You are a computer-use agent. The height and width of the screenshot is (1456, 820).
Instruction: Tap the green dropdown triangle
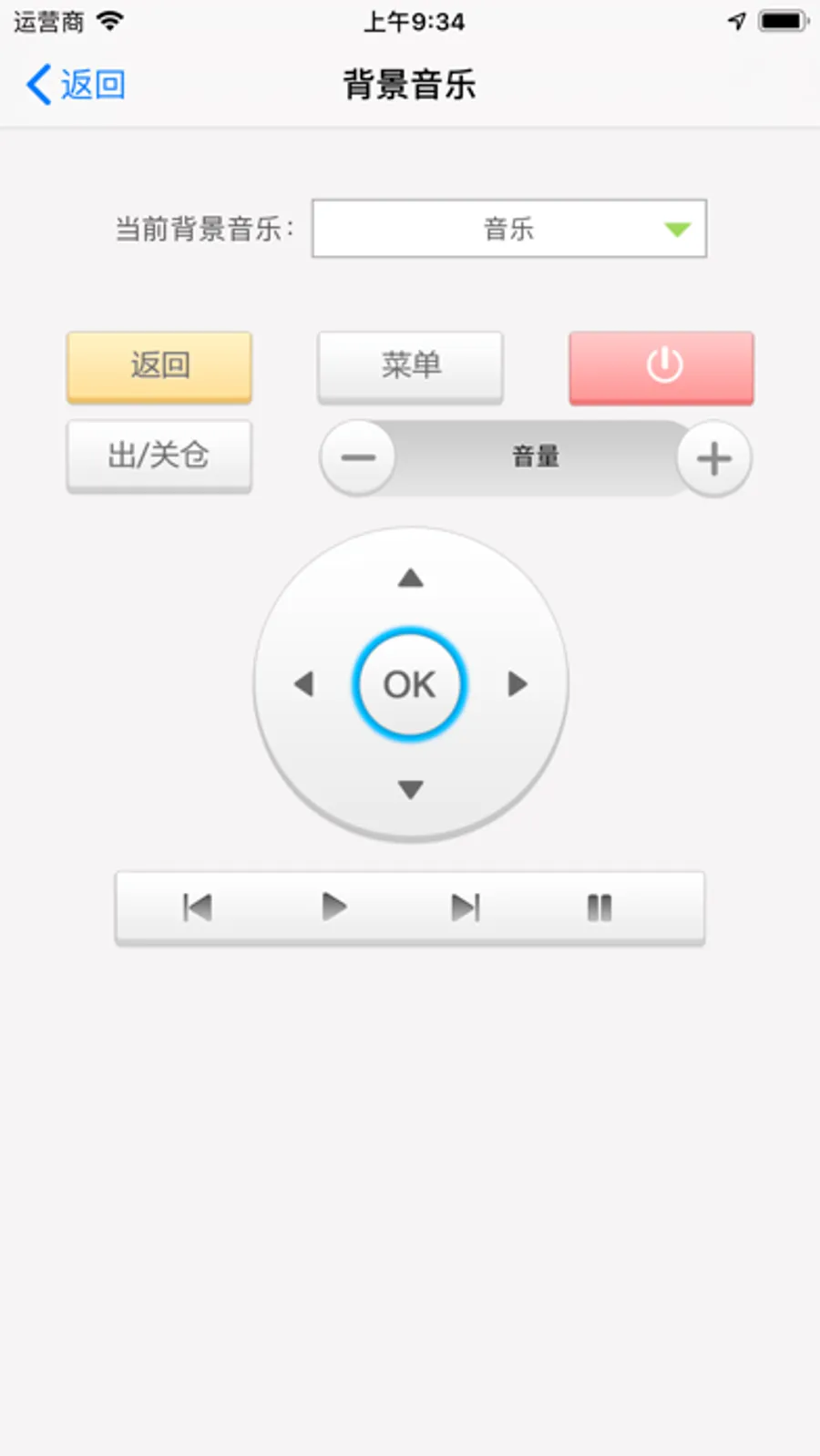[675, 229]
